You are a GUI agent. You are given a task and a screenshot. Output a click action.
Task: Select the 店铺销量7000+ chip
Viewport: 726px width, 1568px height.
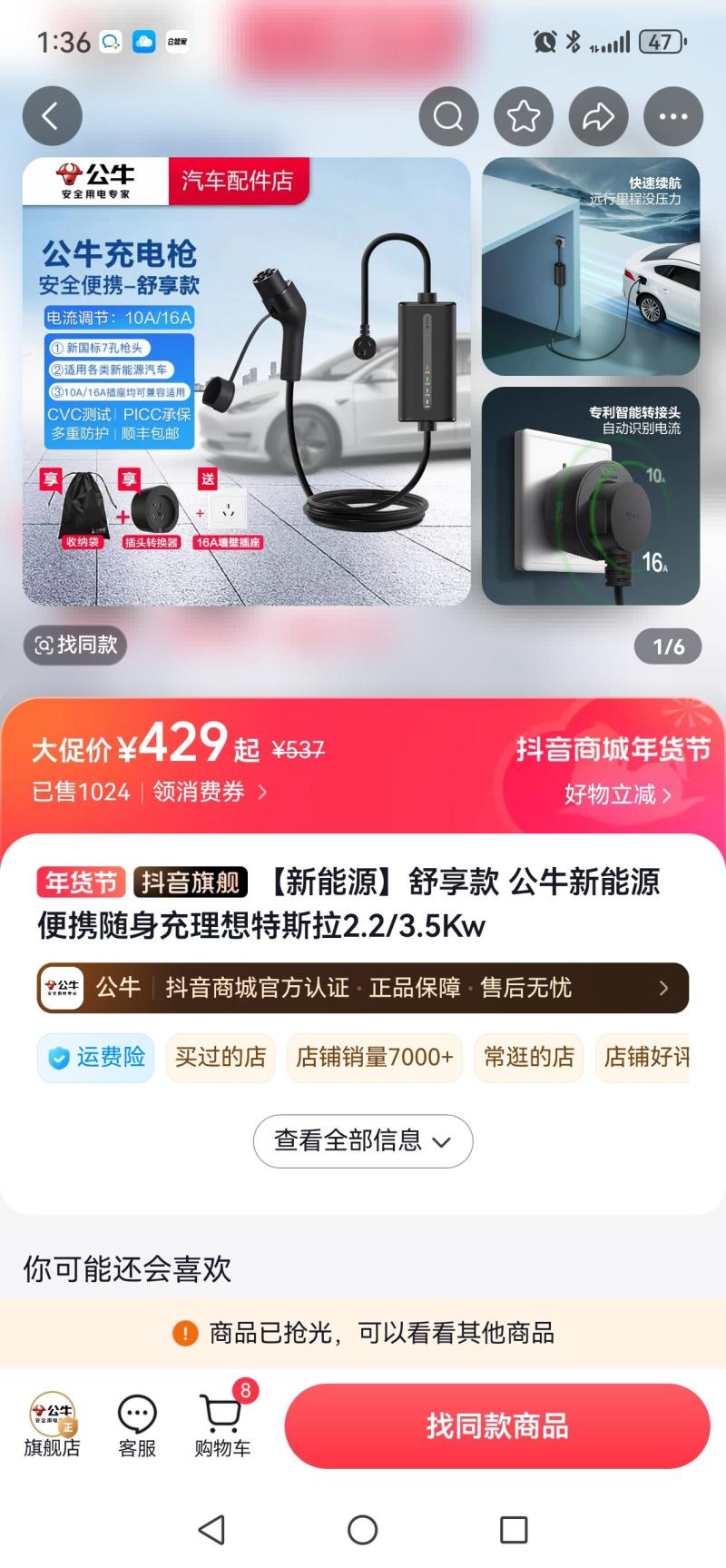[374, 1058]
